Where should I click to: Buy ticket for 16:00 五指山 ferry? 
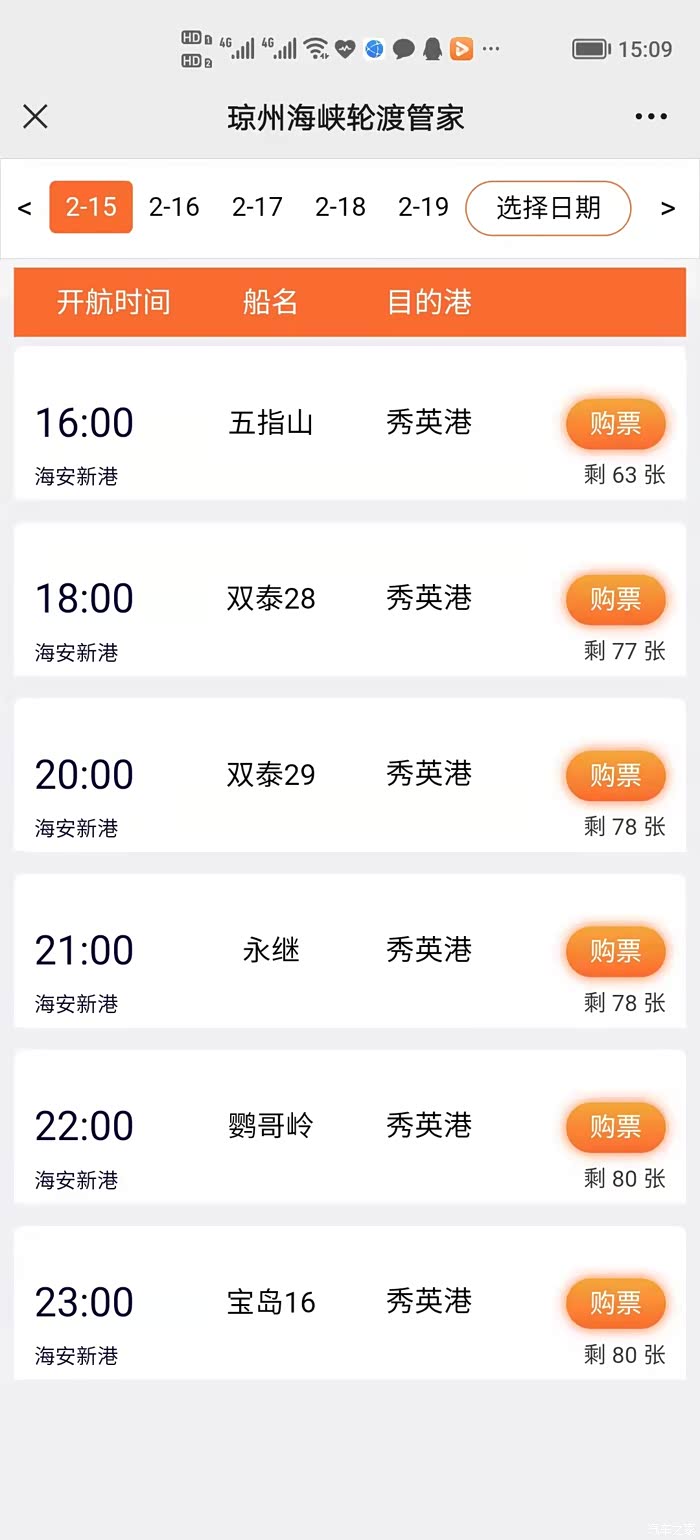click(615, 424)
